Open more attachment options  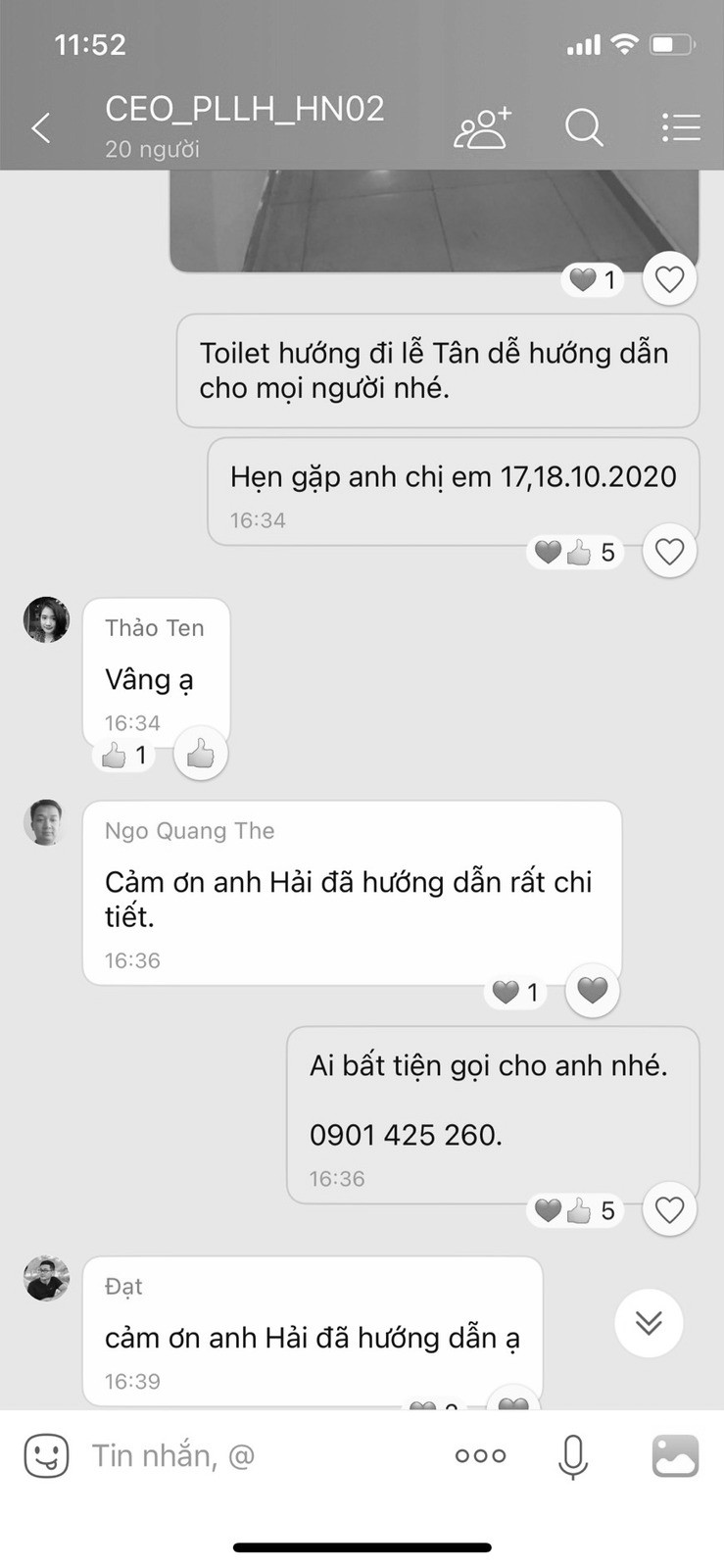point(480,1455)
